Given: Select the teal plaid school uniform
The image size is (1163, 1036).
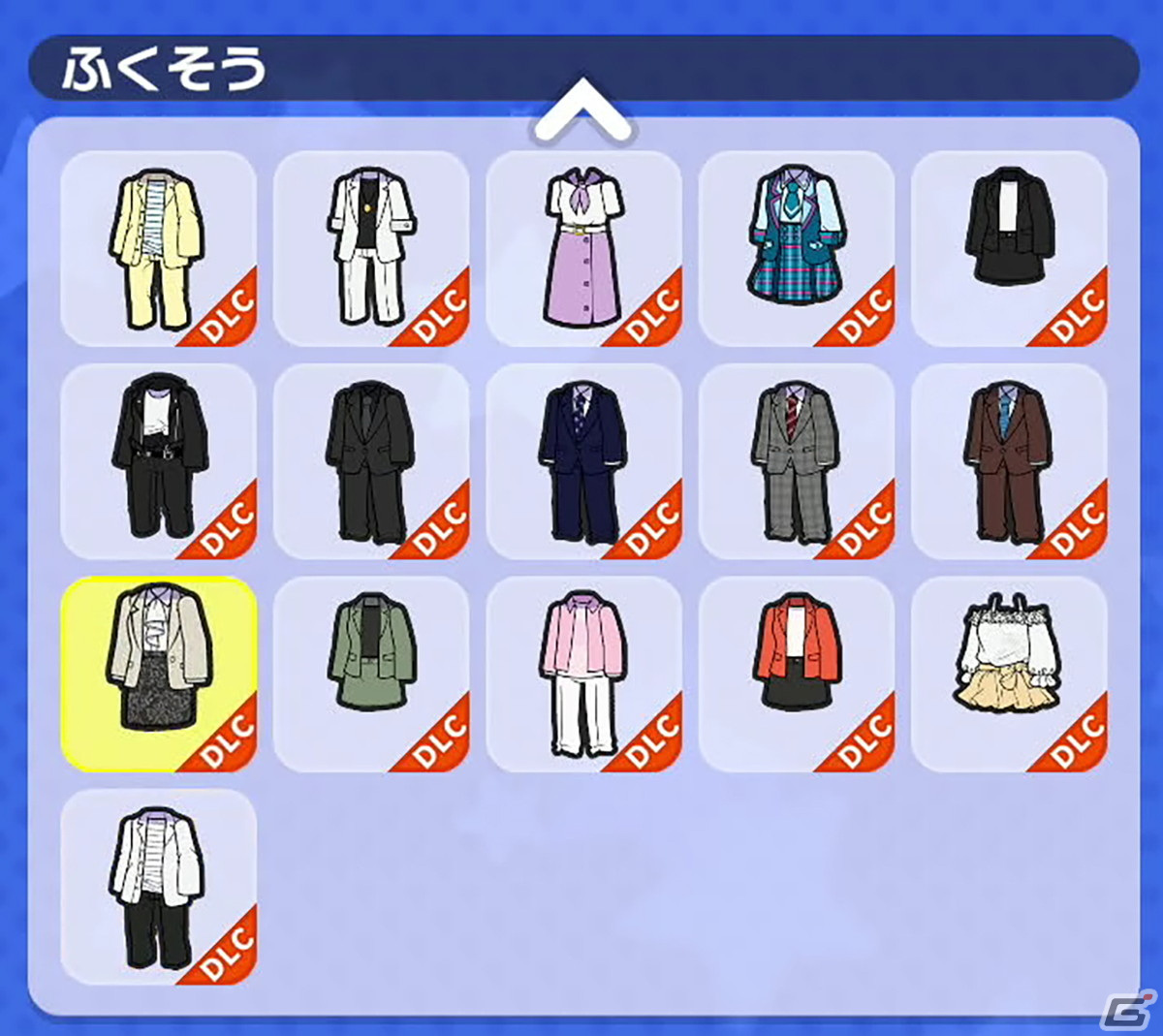Looking at the screenshot, I should pyautogui.click(x=796, y=248).
